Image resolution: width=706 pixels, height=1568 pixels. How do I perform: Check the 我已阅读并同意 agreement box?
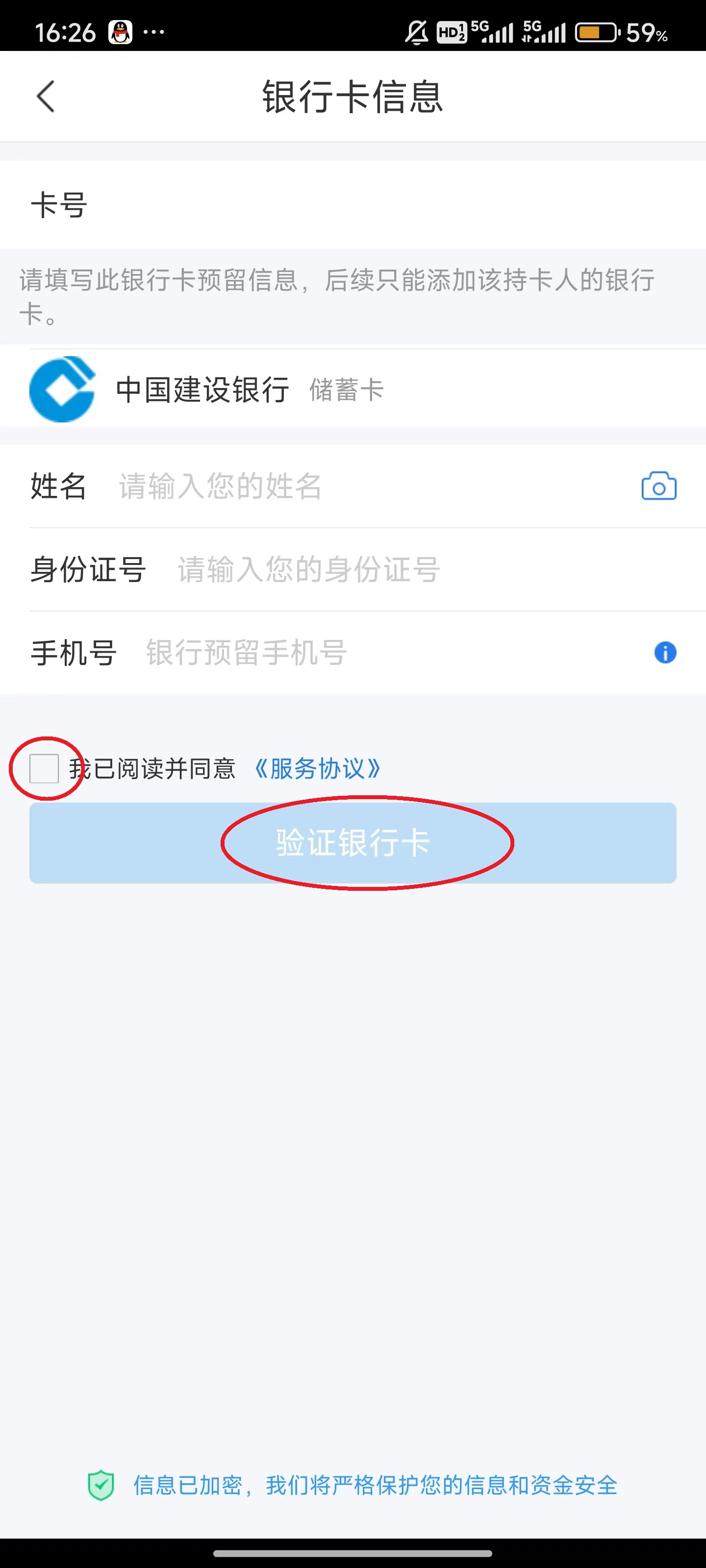click(45, 768)
